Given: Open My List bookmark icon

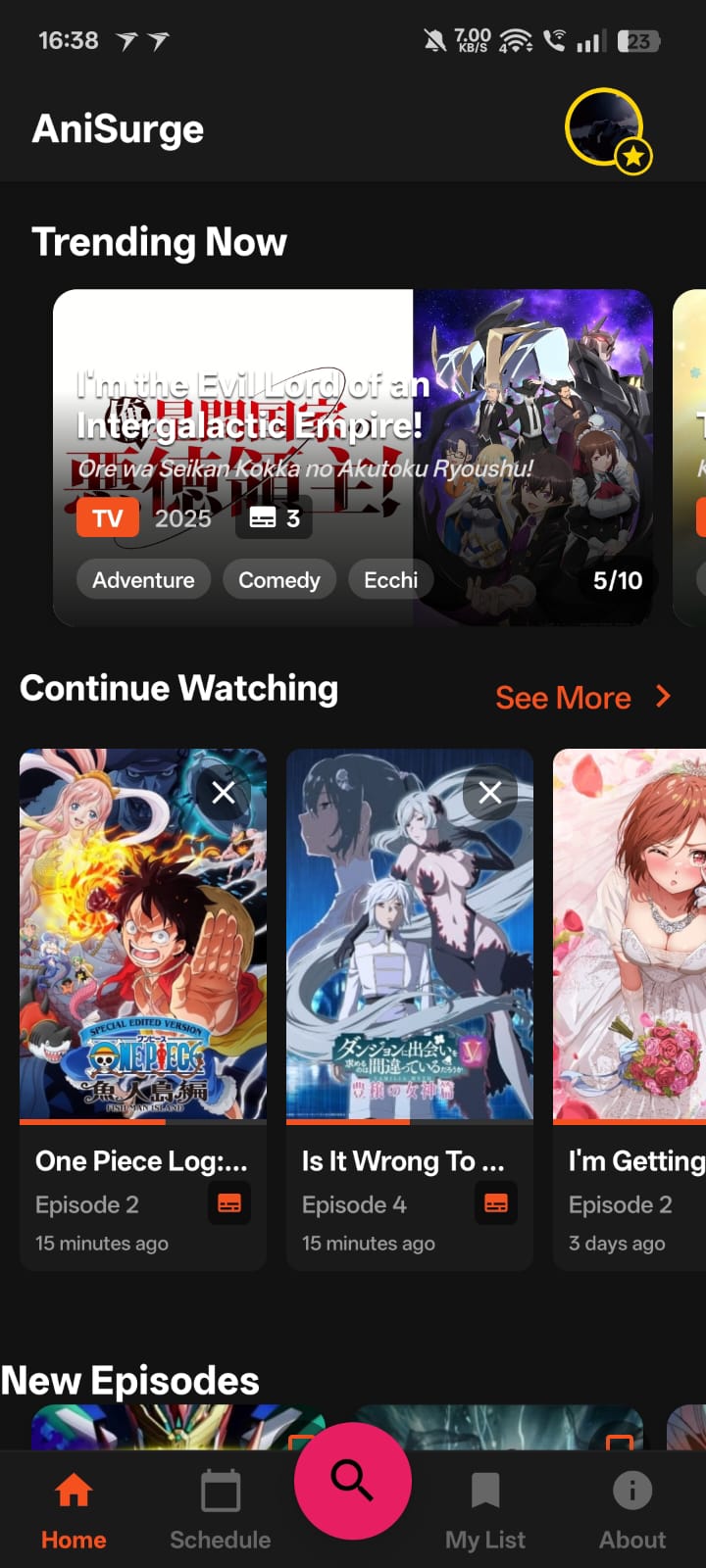Looking at the screenshot, I should pyautogui.click(x=484, y=1490).
